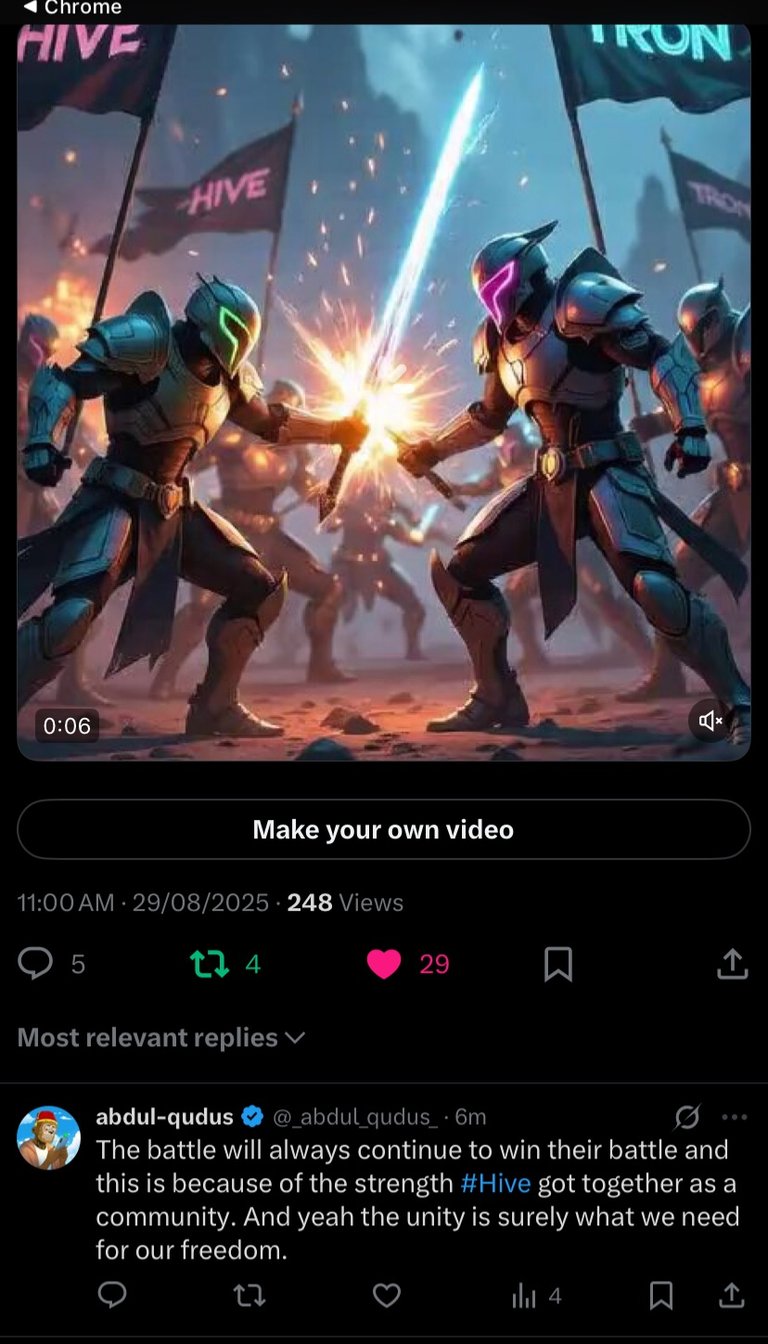Unlike the post with 29 likes
Image resolution: width=768 pixels, height=1344 pixels.
pos(384,963)
